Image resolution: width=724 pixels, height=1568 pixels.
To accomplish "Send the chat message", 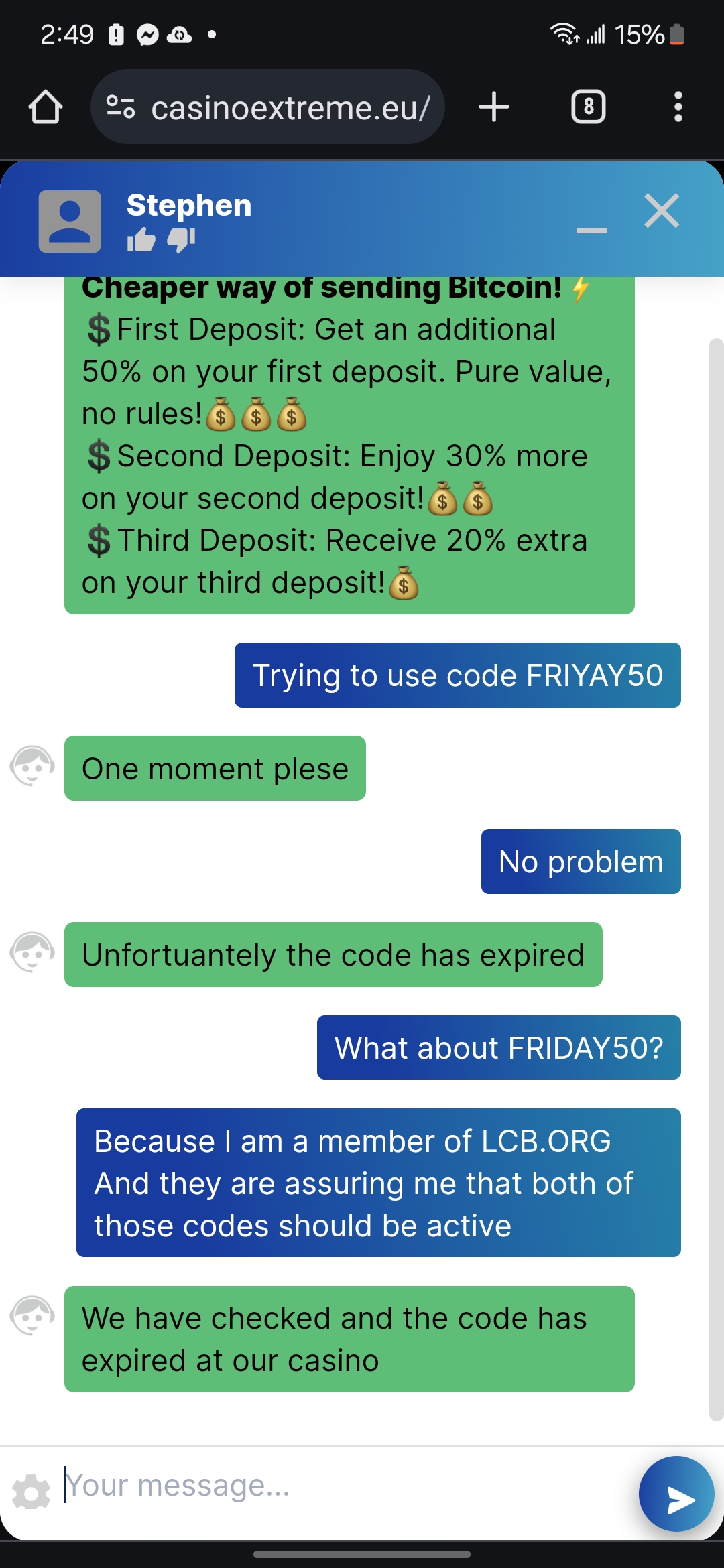I will [676, 1494].
